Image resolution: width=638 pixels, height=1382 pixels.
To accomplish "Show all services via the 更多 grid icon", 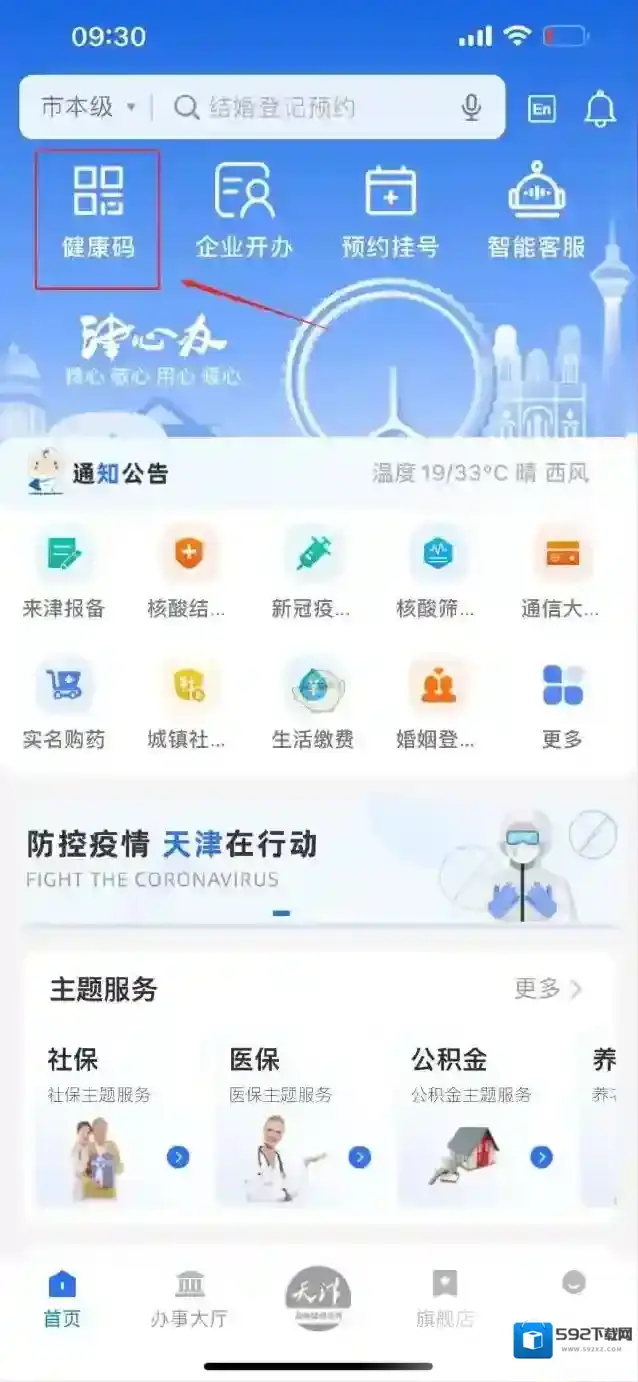I will 563,705.
